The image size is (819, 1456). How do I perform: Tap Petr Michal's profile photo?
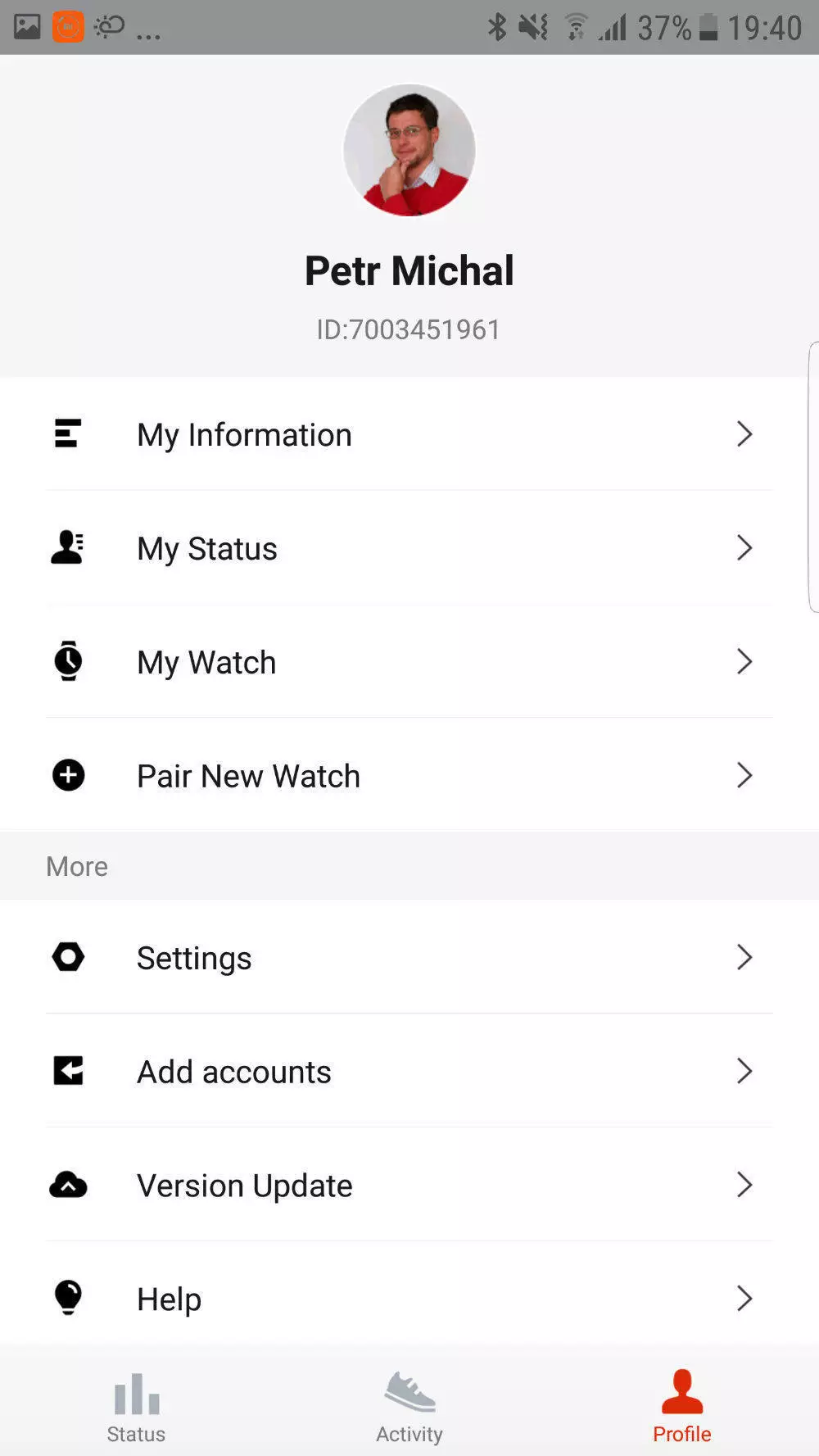pyautogui.click(x=409, y=150)
